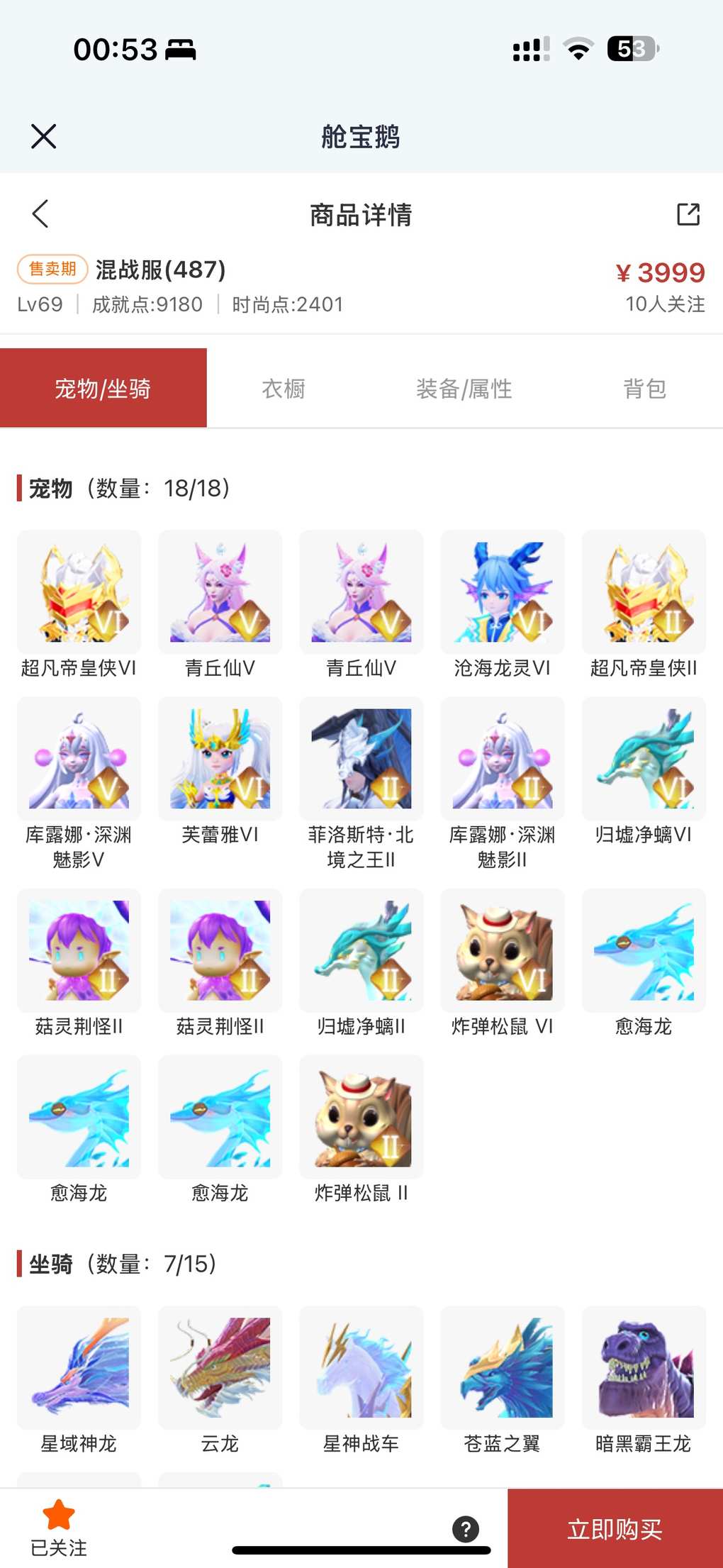The height and width of the screenshot is (1568, 723).
Task: View pet 超凡帝皇侠VI
Action: click(x=79, y=593)
